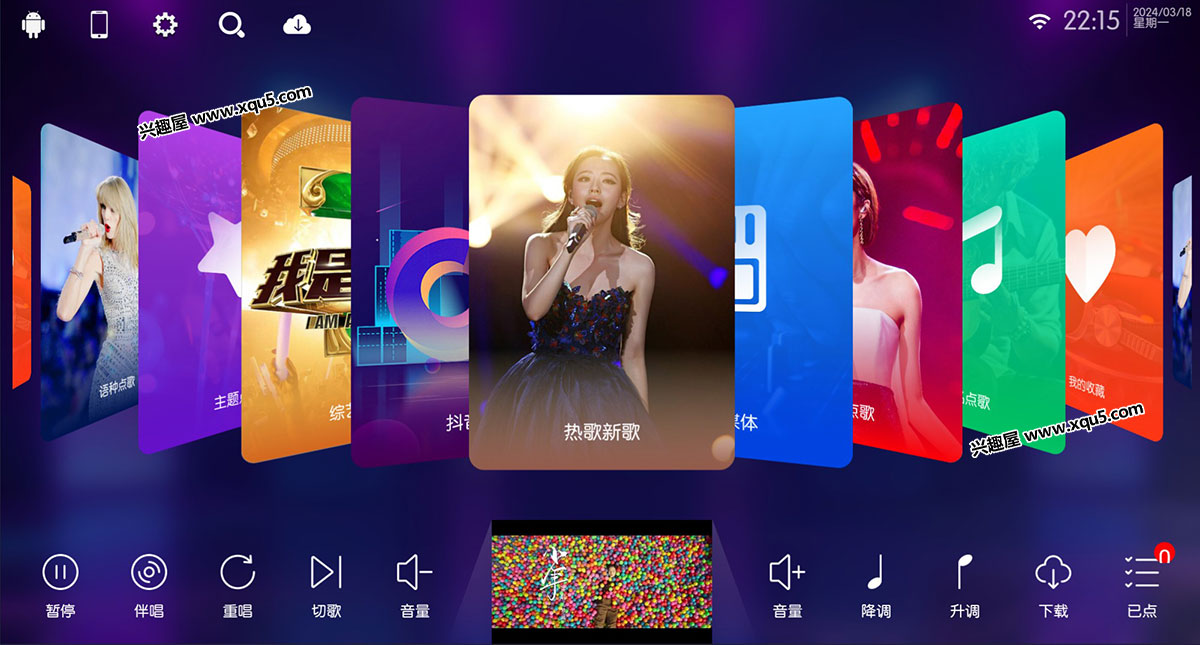Decrease volume with the minus 音量 button
The height and width of the screenshot is (645, 1200).
[415, 584]
